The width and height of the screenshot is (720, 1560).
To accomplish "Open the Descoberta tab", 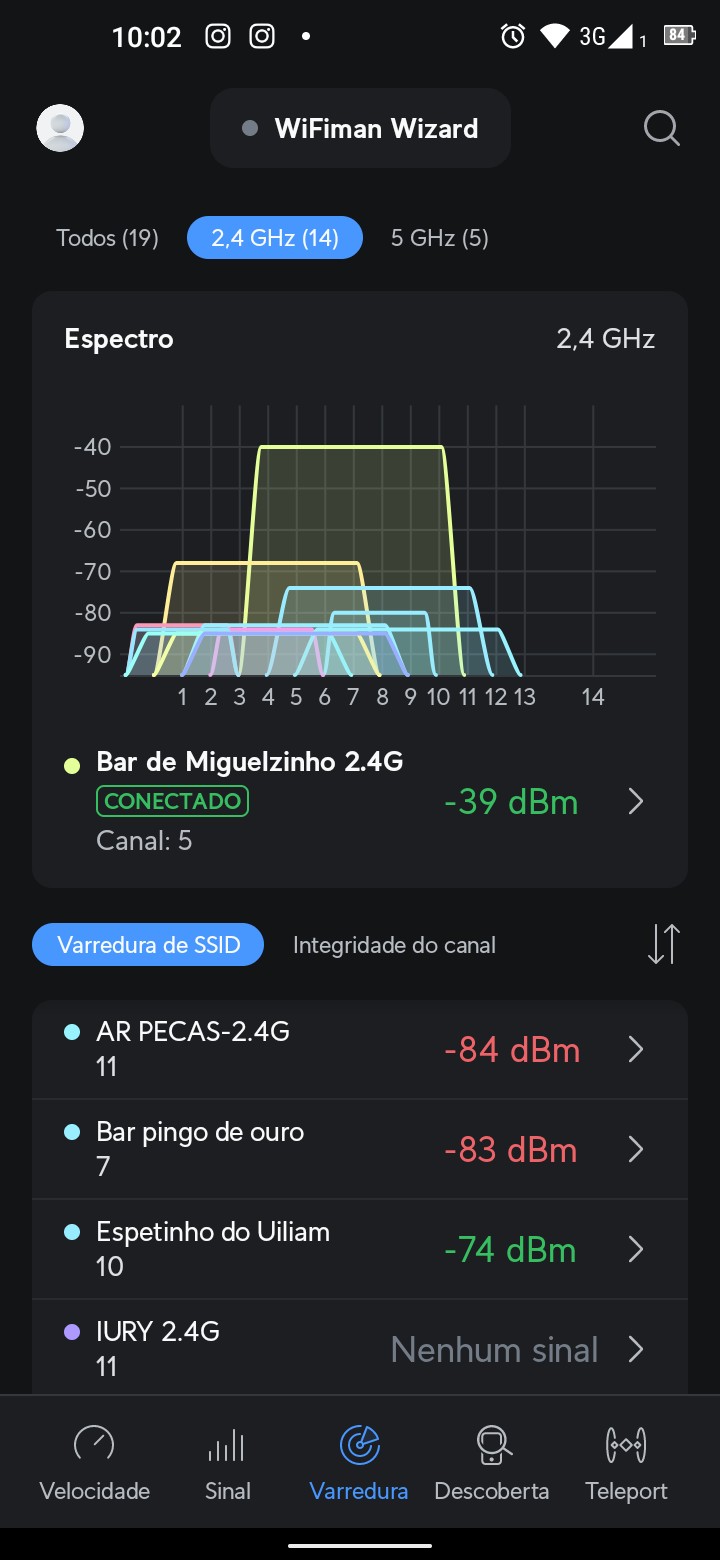I will (x=492, y=1463).
